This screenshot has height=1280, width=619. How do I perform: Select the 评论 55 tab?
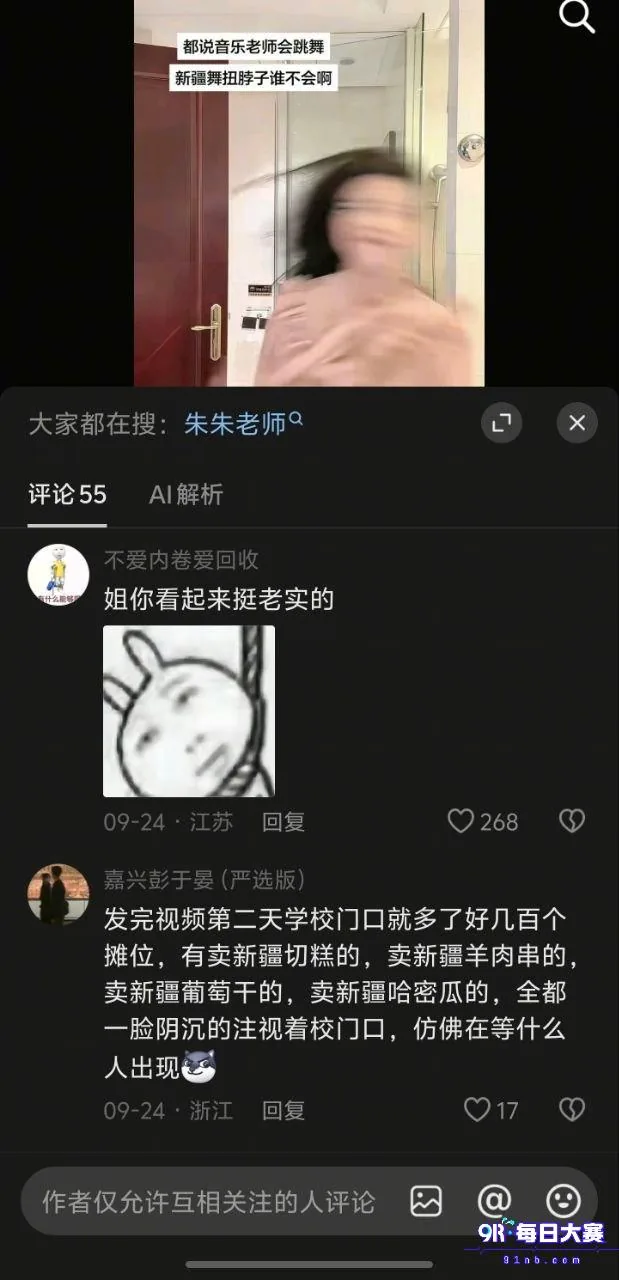click(x=67, y=494)
